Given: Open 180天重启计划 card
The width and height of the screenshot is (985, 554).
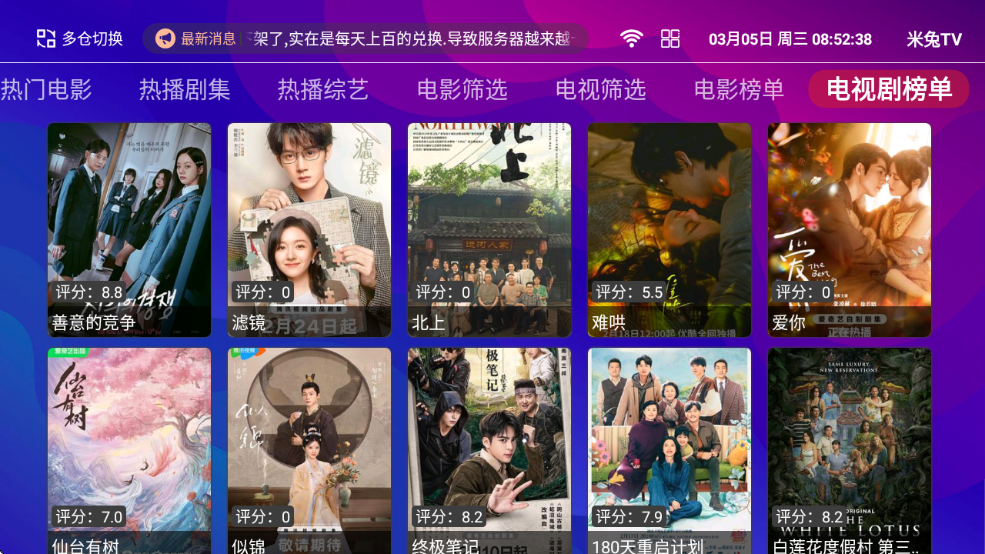Looking at the screenshot, I should 669,450.
